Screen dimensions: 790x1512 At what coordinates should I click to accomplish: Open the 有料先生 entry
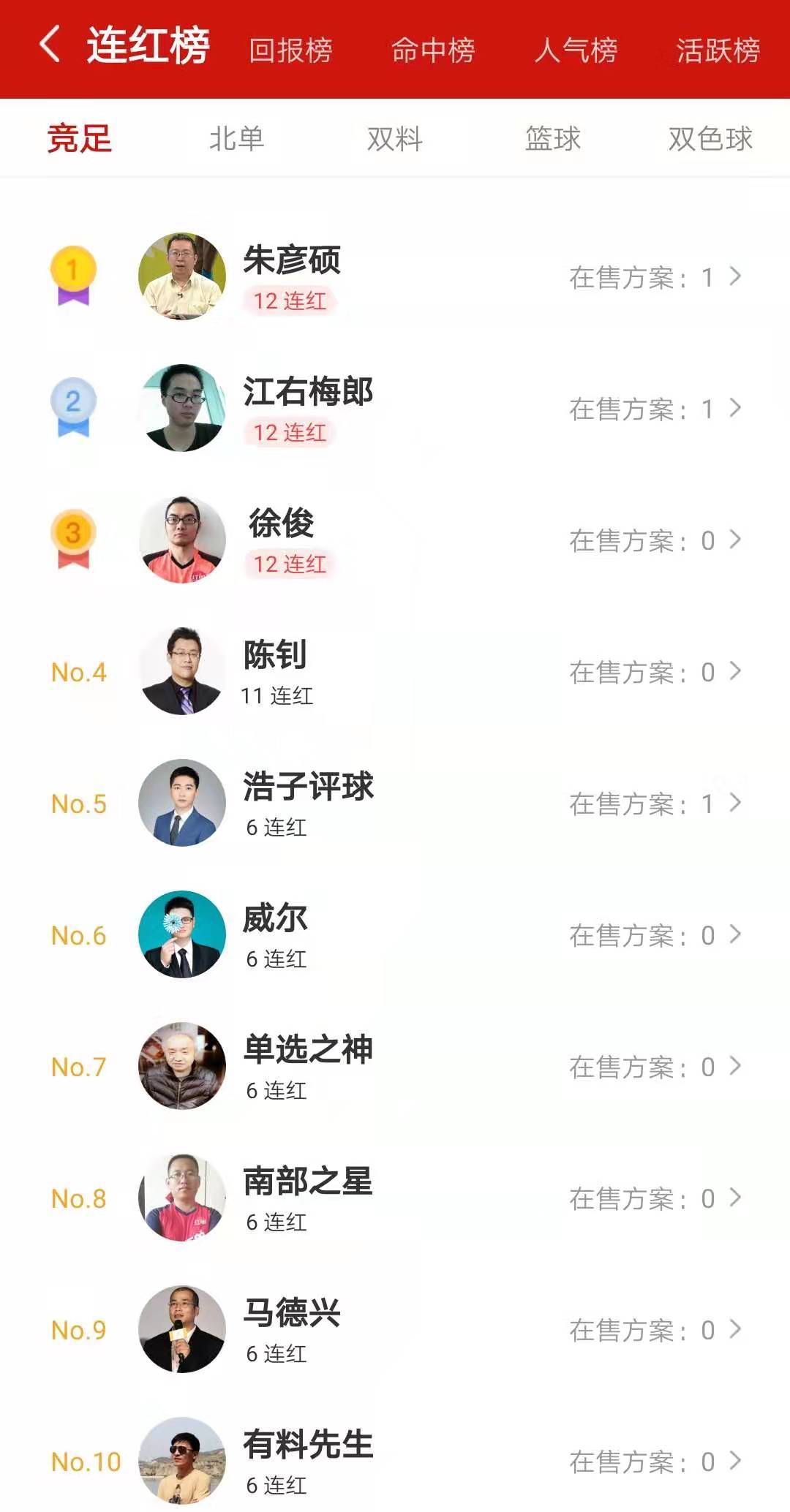pyautogui.click(x=395, y=1461)
